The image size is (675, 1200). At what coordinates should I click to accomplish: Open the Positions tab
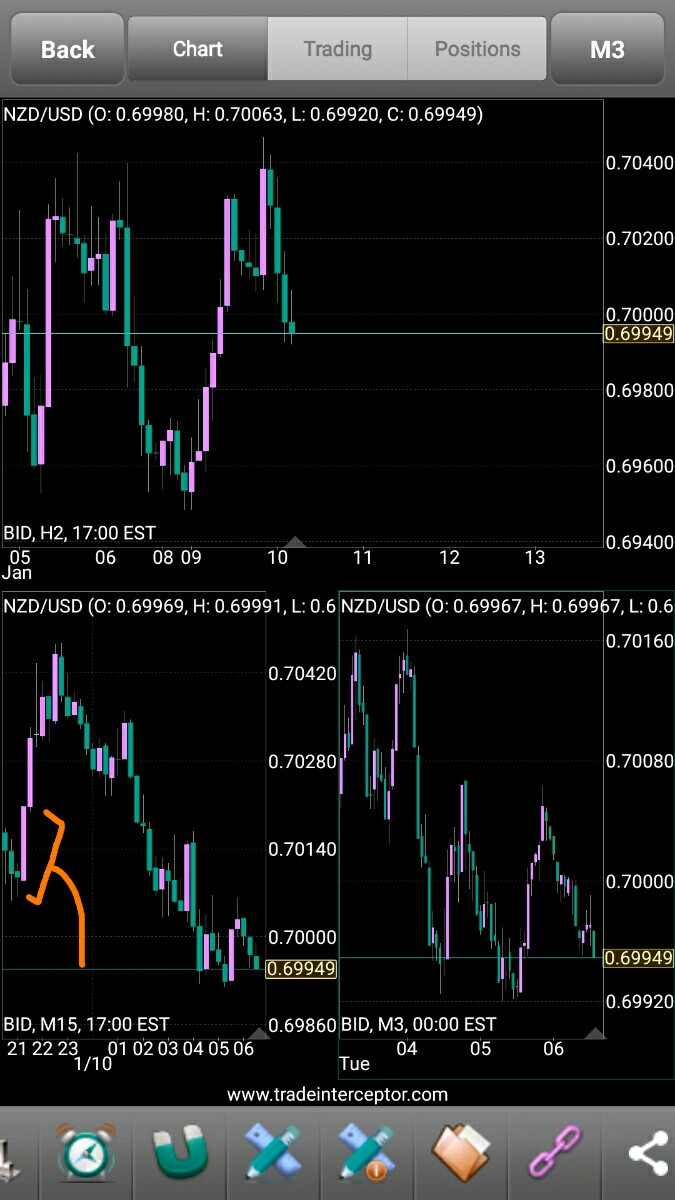pyautogui.click(x=477, y=49)
